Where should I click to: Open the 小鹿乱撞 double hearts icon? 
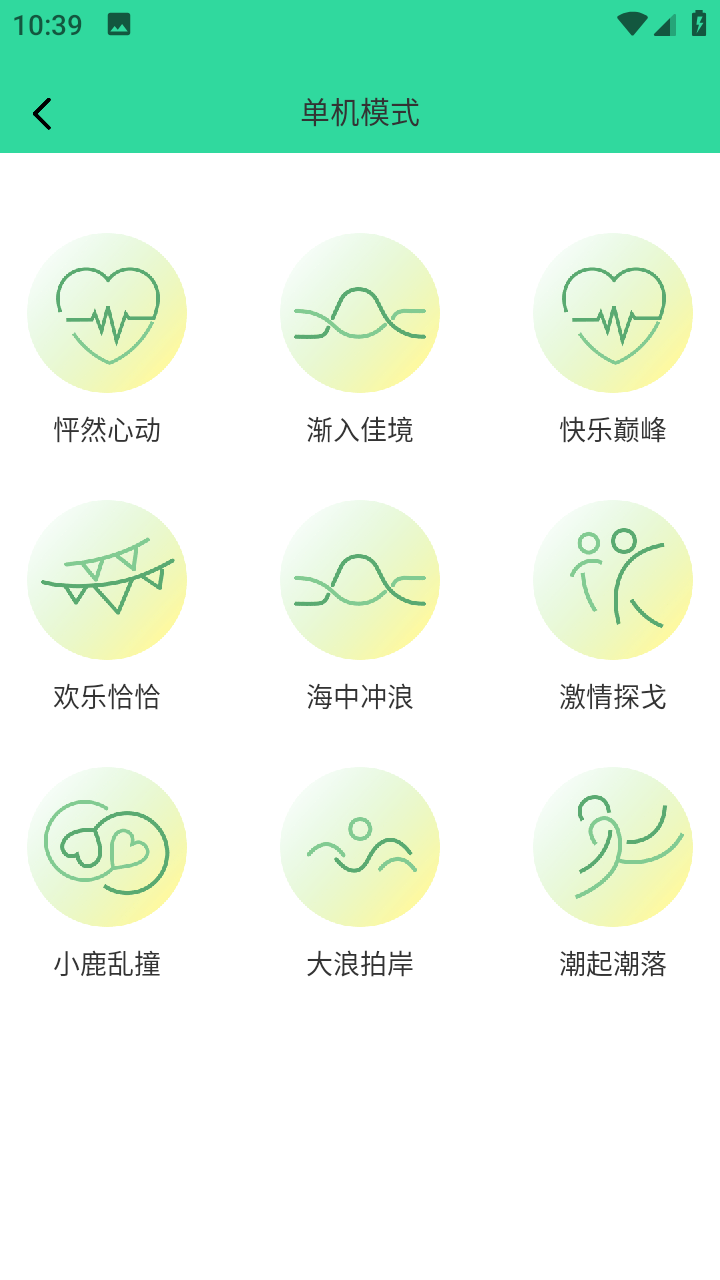click(x=107, y=846)
